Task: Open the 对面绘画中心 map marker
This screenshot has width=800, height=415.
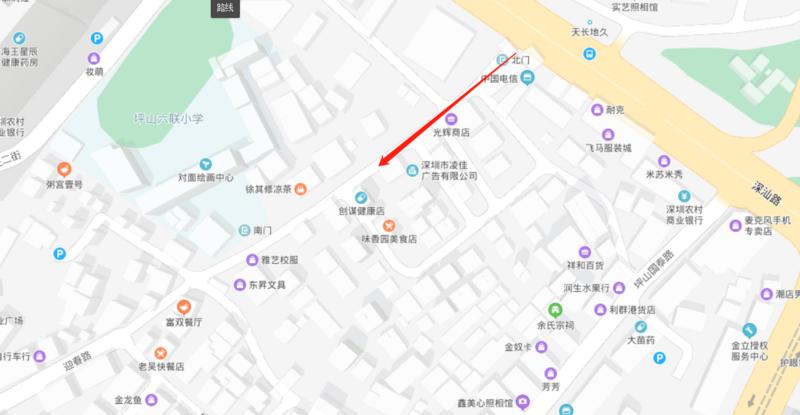Action: (x=205, y=163)
